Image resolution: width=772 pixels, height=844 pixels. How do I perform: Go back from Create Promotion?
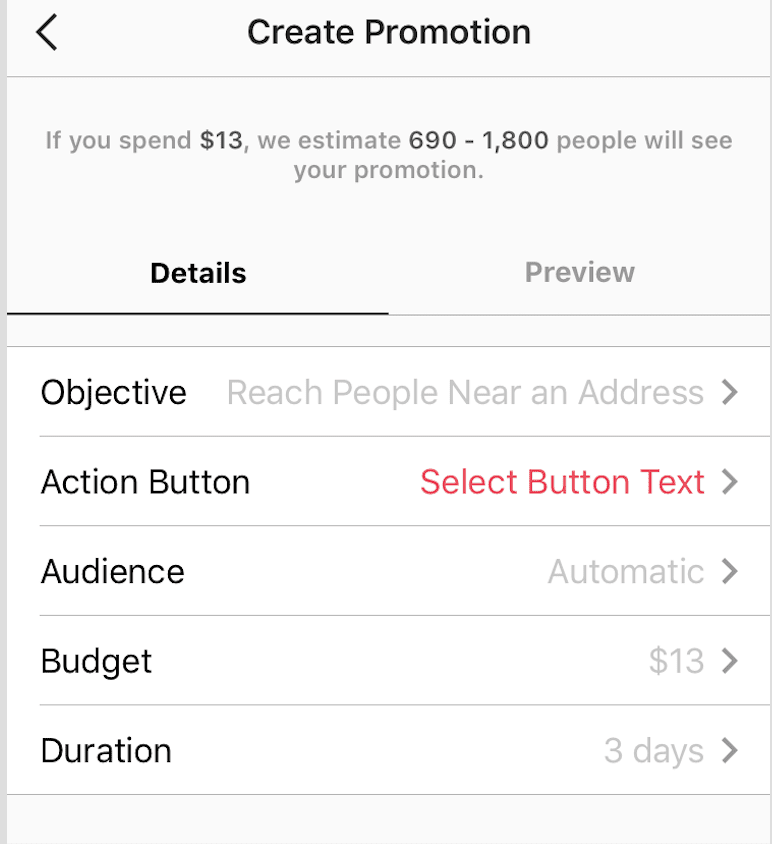(47, 33)
